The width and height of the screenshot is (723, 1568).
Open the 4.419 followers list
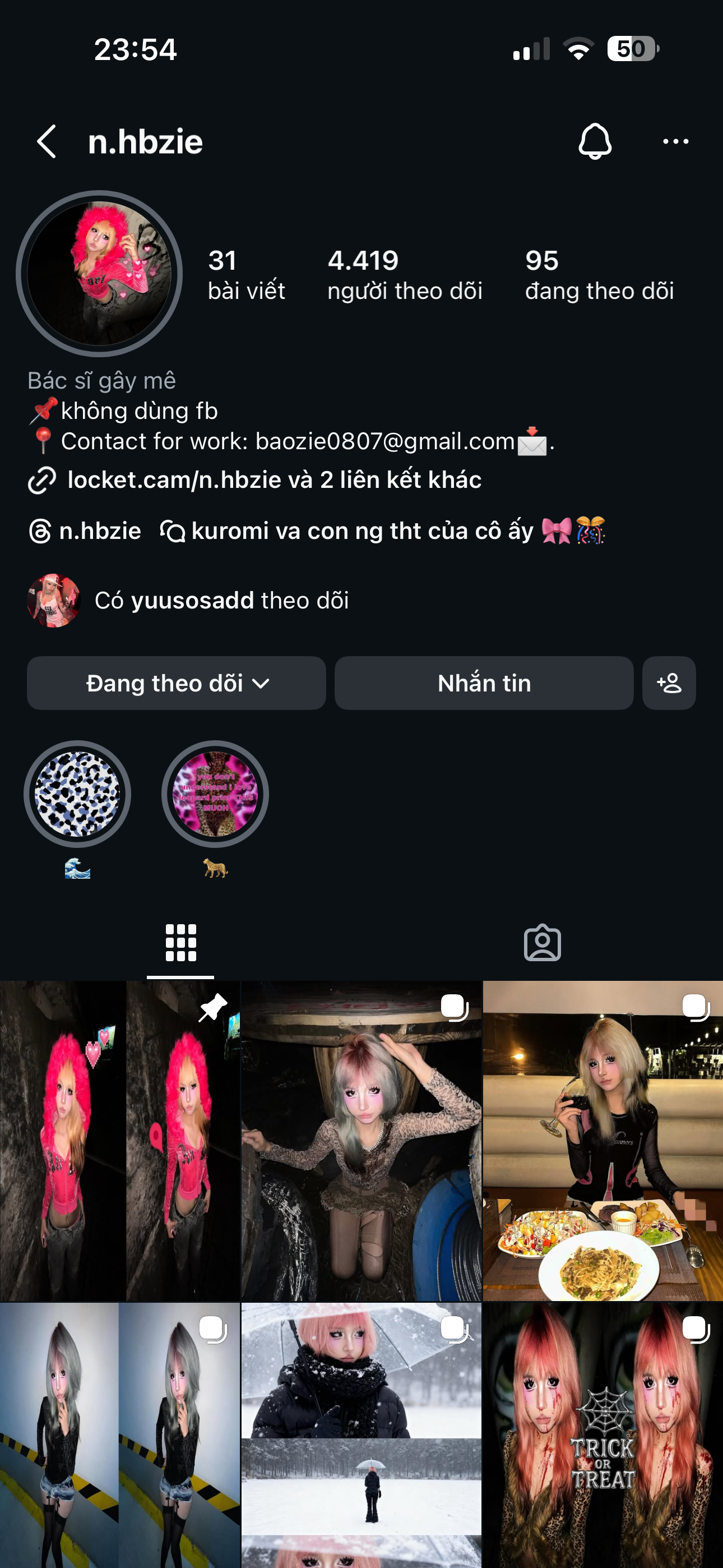[x=404, y=275]
